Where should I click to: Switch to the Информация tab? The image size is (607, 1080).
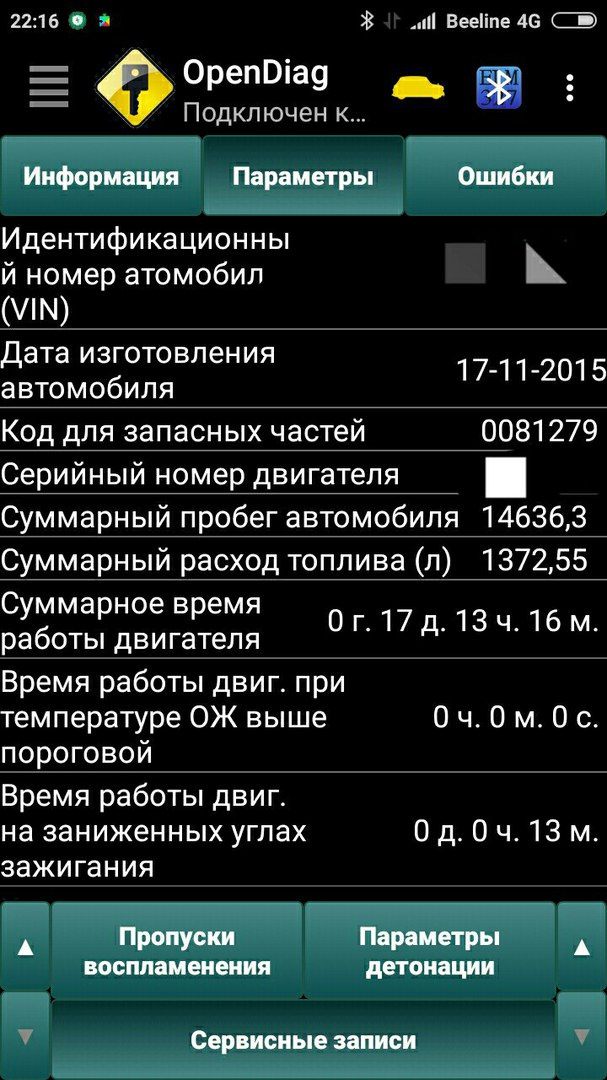[x=101, y=177]
